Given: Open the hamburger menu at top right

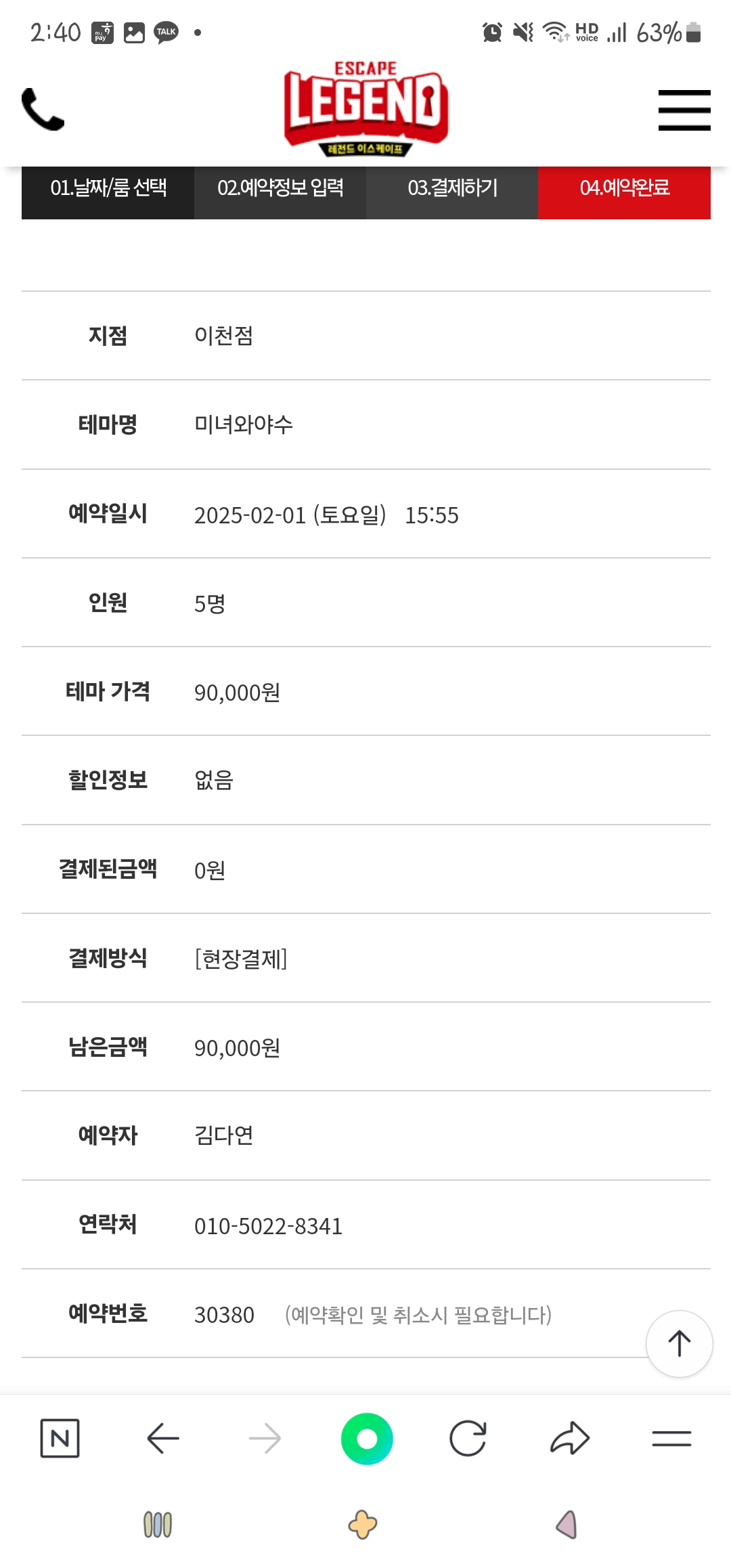Looking at the screenshot, I should click(x=684, y=110).
